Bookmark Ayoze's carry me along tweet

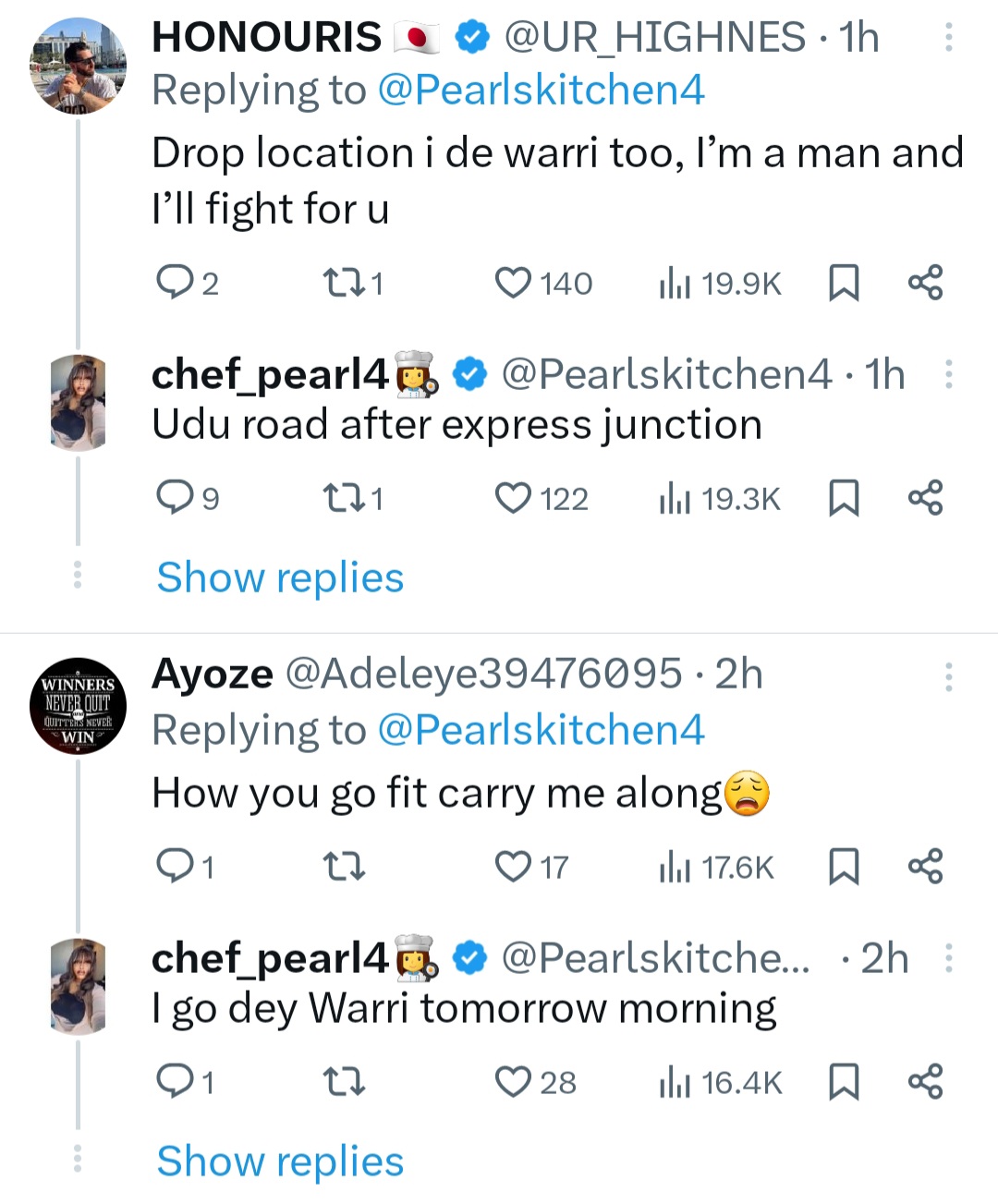pos(843,867)
